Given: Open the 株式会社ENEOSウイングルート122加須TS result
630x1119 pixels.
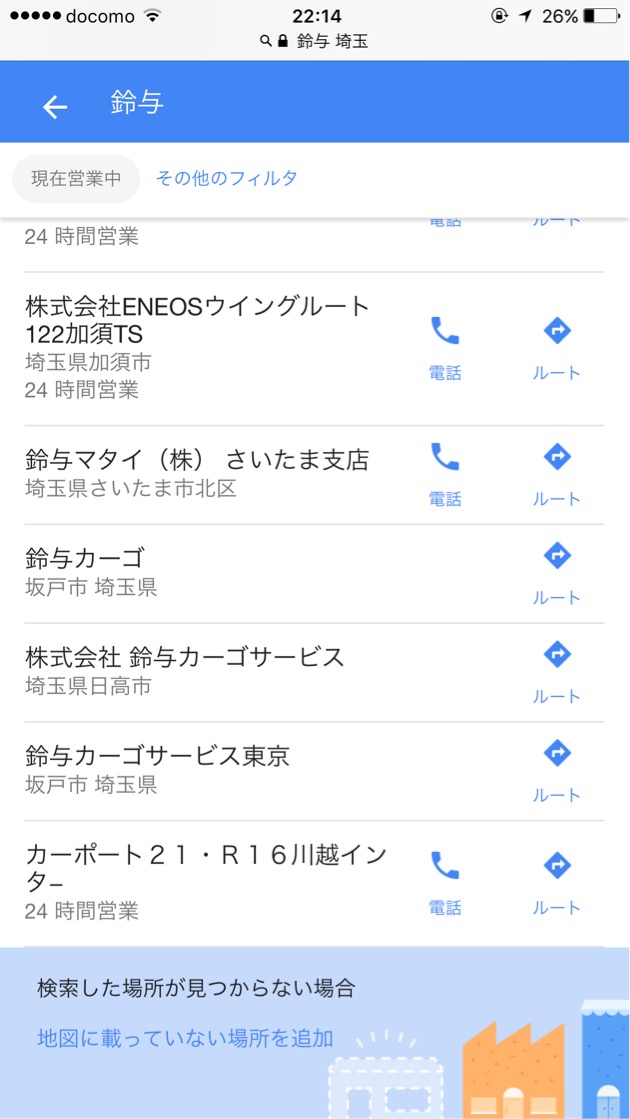Looking at the screenshot, I should pyautogui.click(x=197, y=346).
